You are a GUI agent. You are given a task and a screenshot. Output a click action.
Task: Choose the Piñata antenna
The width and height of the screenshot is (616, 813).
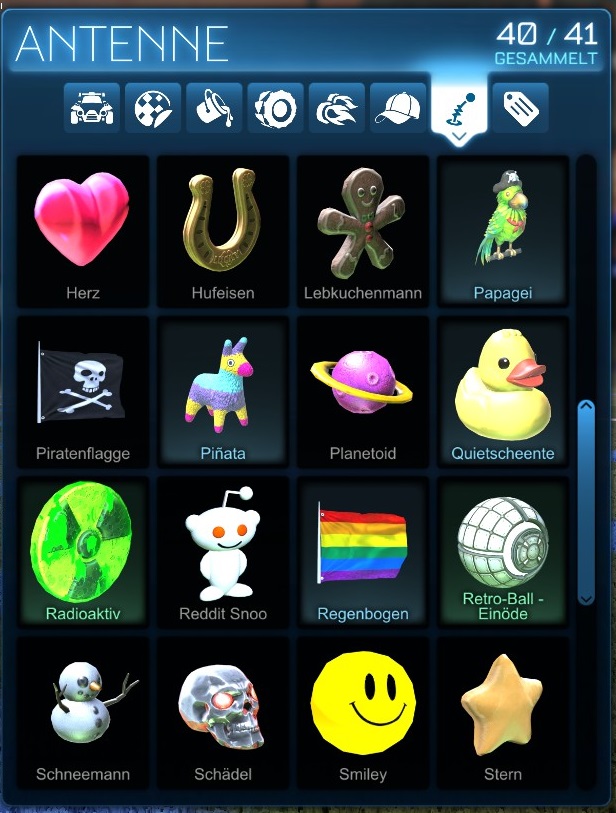[223, 390]
